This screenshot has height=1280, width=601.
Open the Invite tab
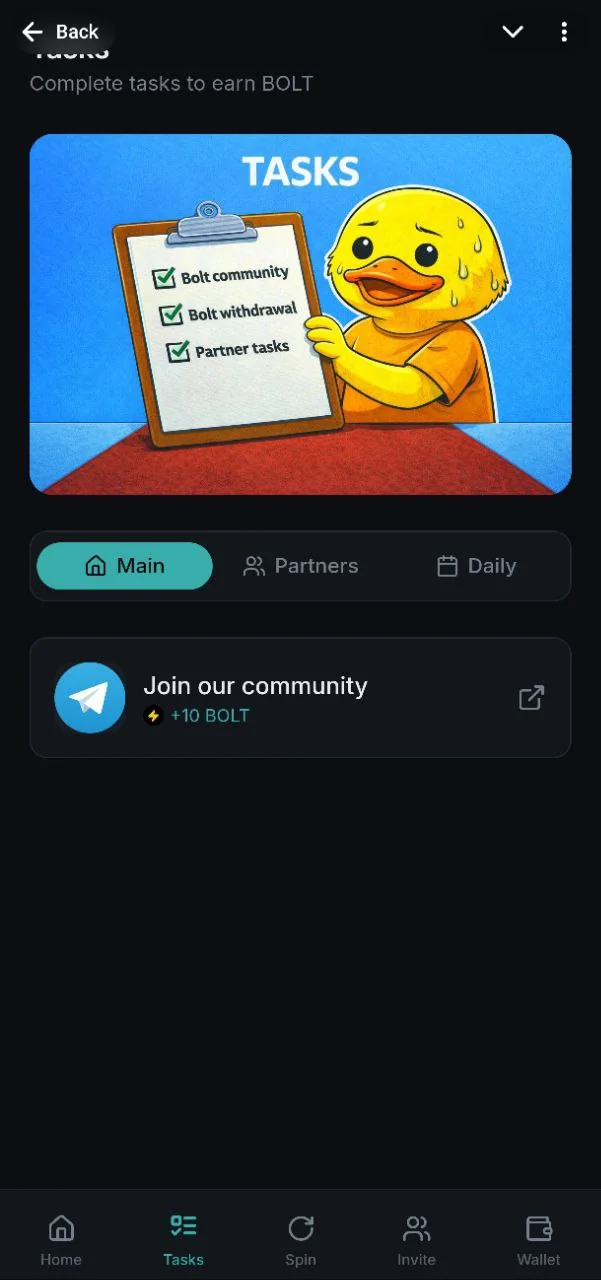coord(416,1240)
